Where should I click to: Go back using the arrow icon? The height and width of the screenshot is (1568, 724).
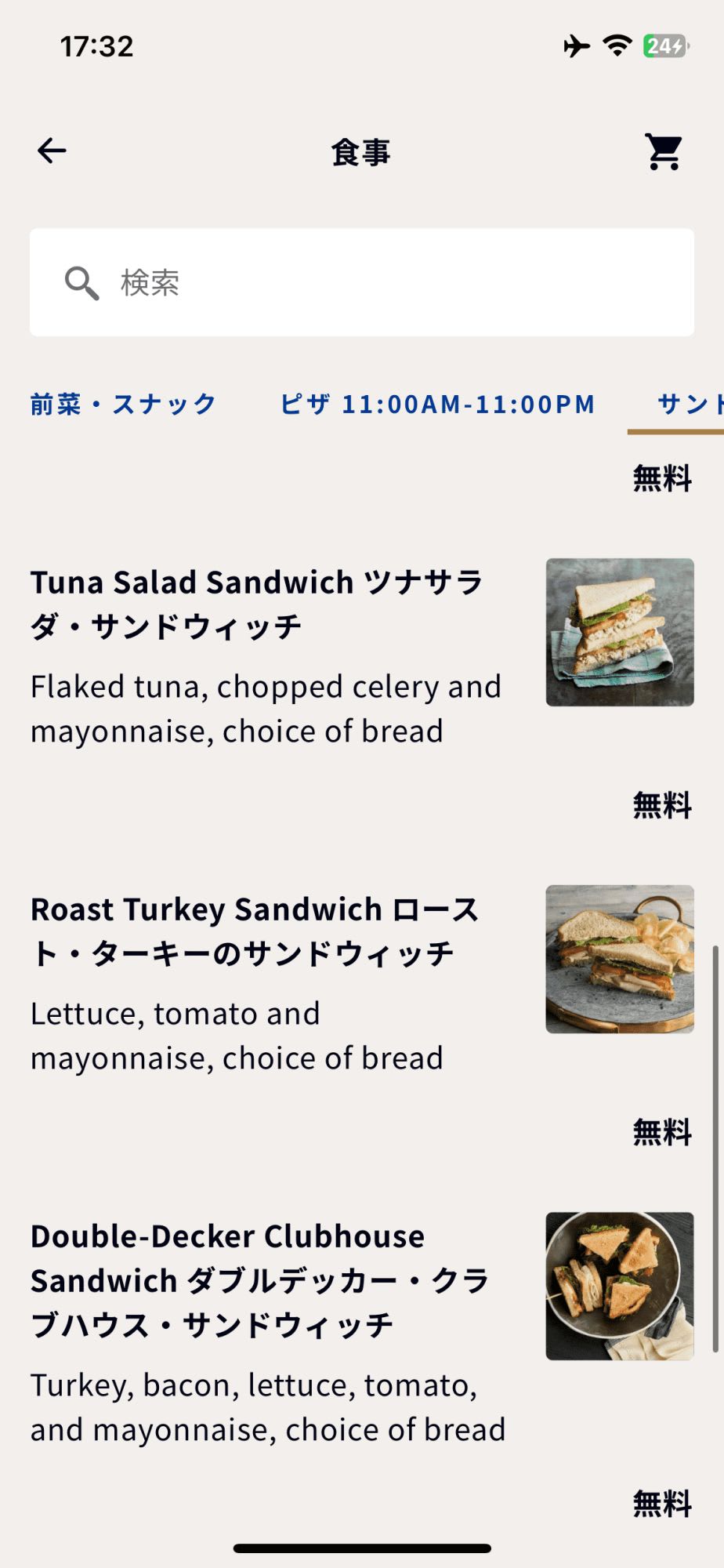pos(52,151)
